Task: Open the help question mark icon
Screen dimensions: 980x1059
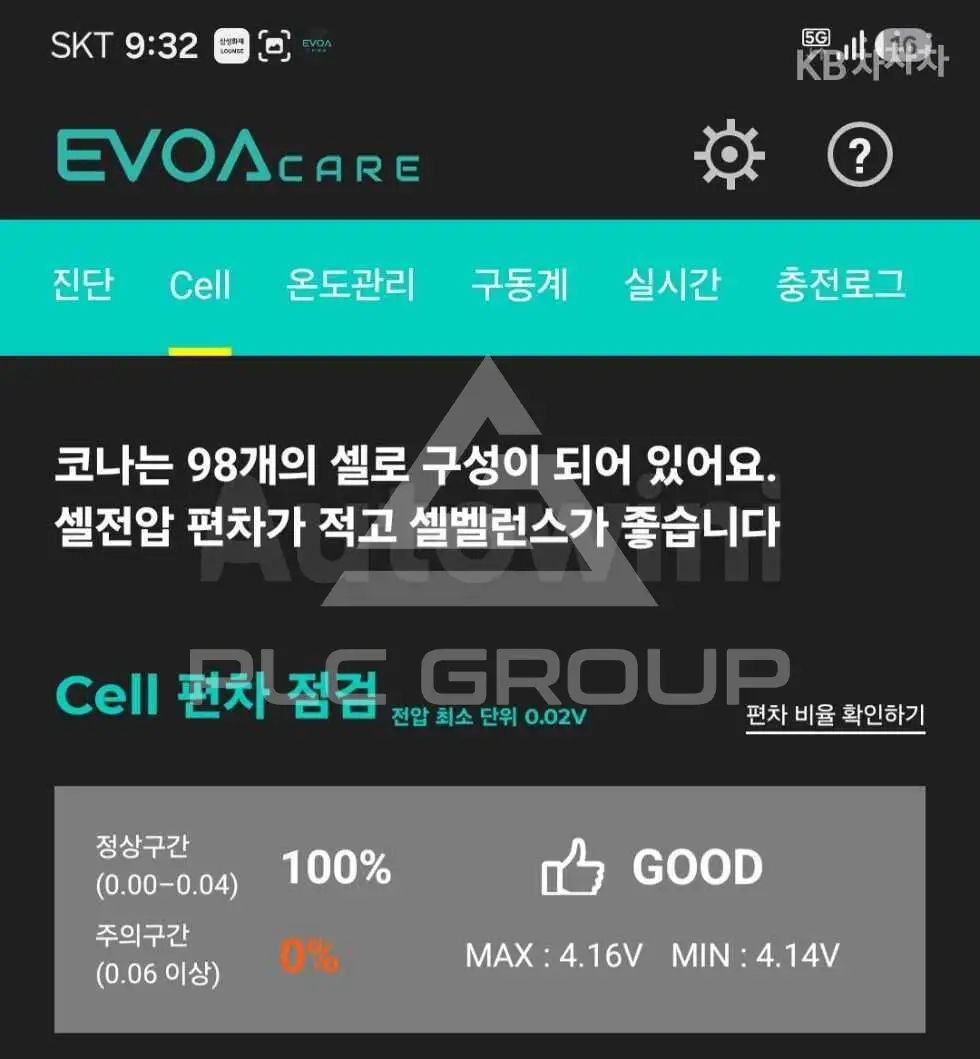Action: pyautogui.click(x=860, y=154)
